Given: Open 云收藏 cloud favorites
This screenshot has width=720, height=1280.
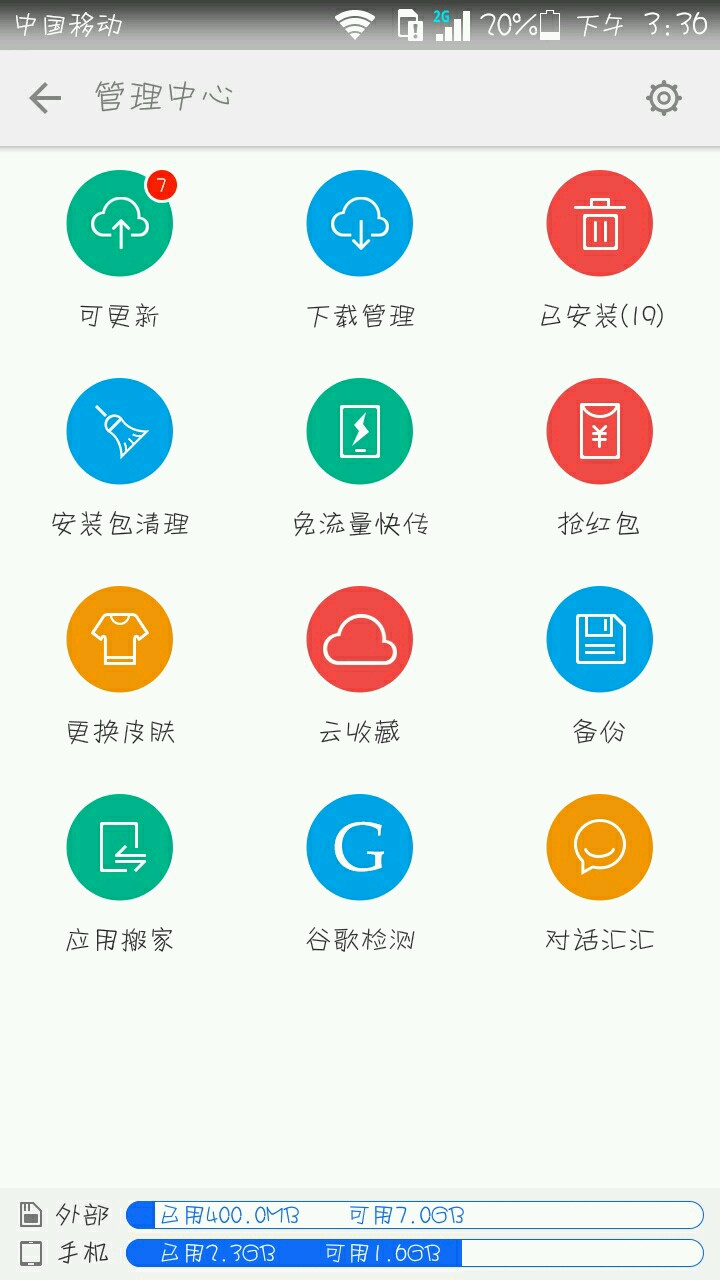Looking at the screenshot, I should click(360, 640).
